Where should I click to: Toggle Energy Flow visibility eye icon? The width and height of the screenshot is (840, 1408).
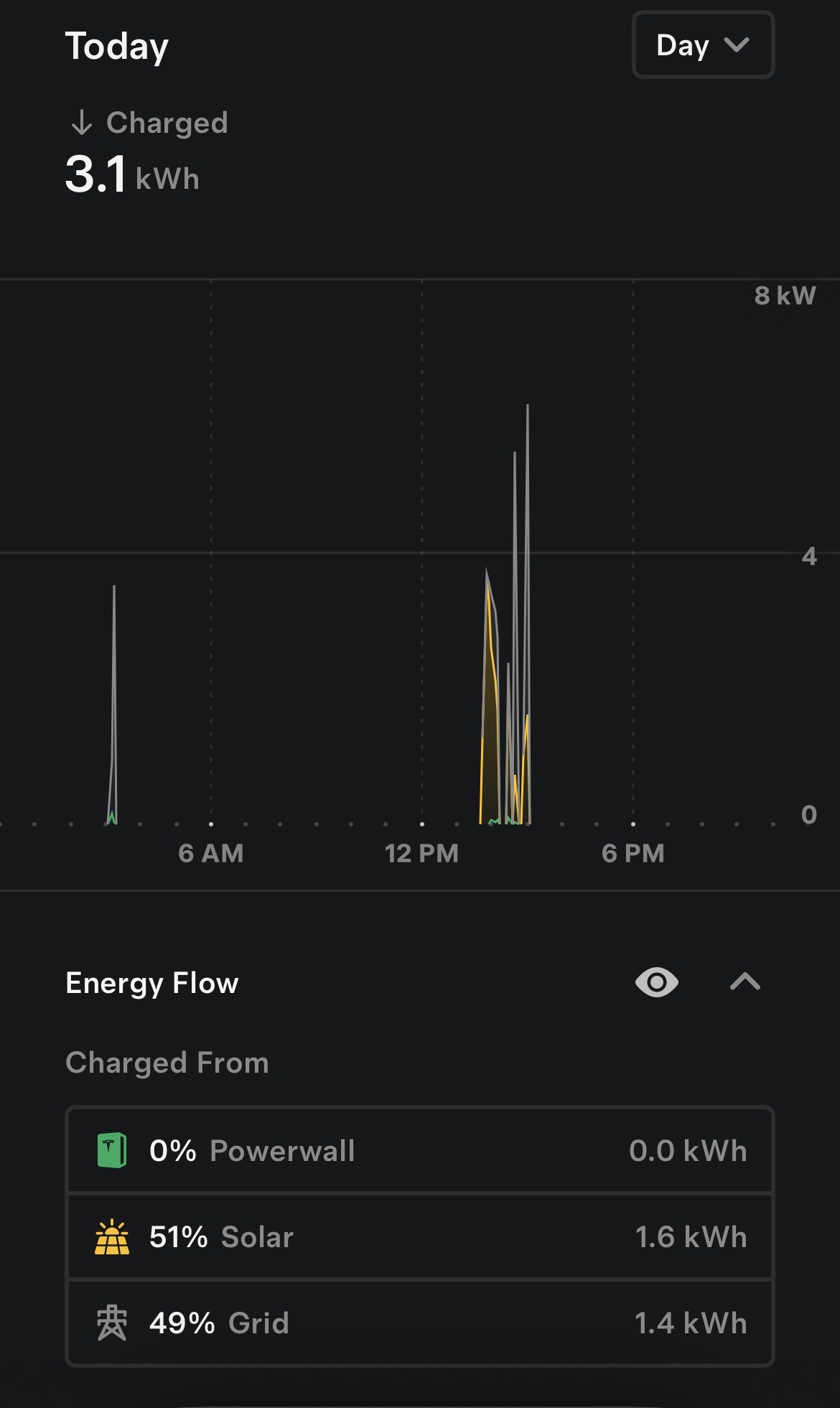(x=656, y=982)
